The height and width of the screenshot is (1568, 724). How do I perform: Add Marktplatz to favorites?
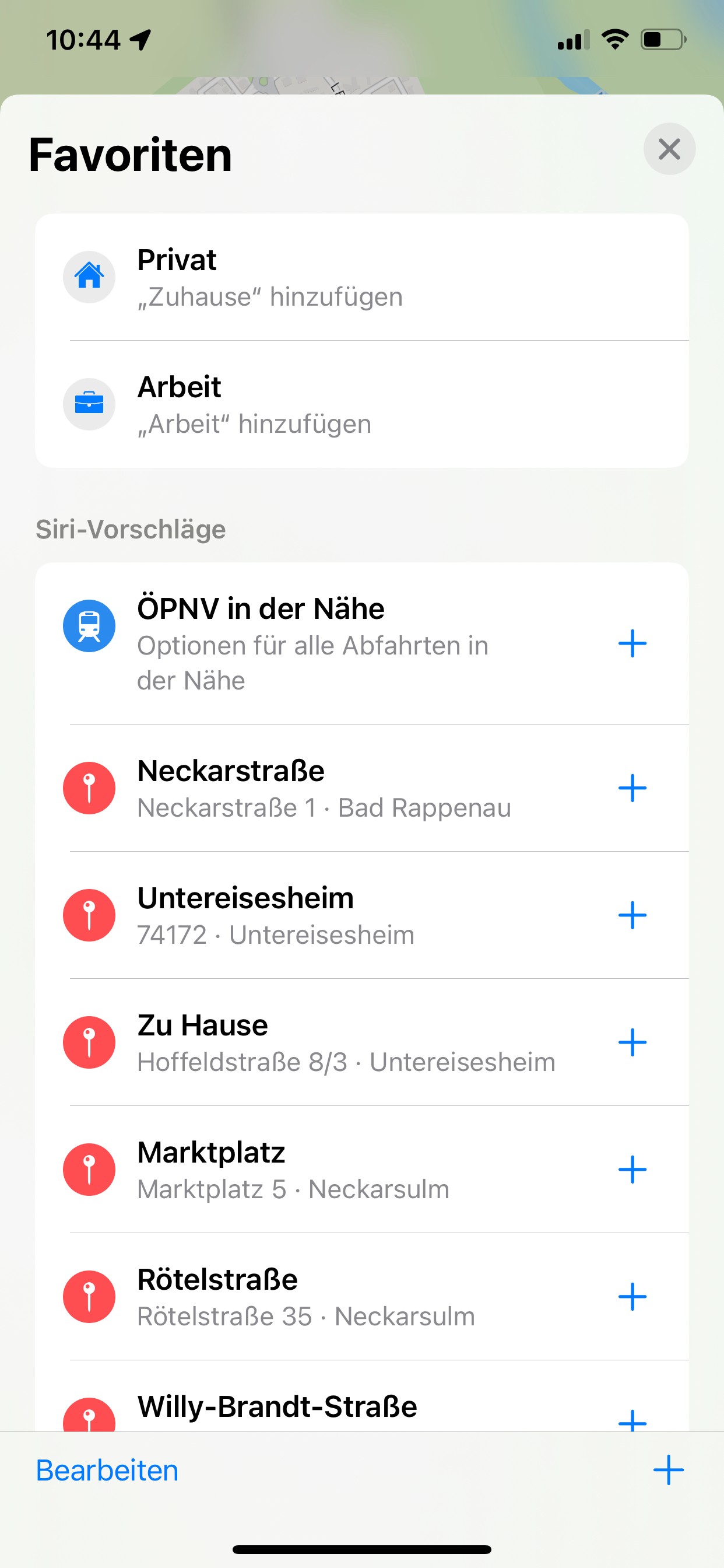click(632, 1170)
